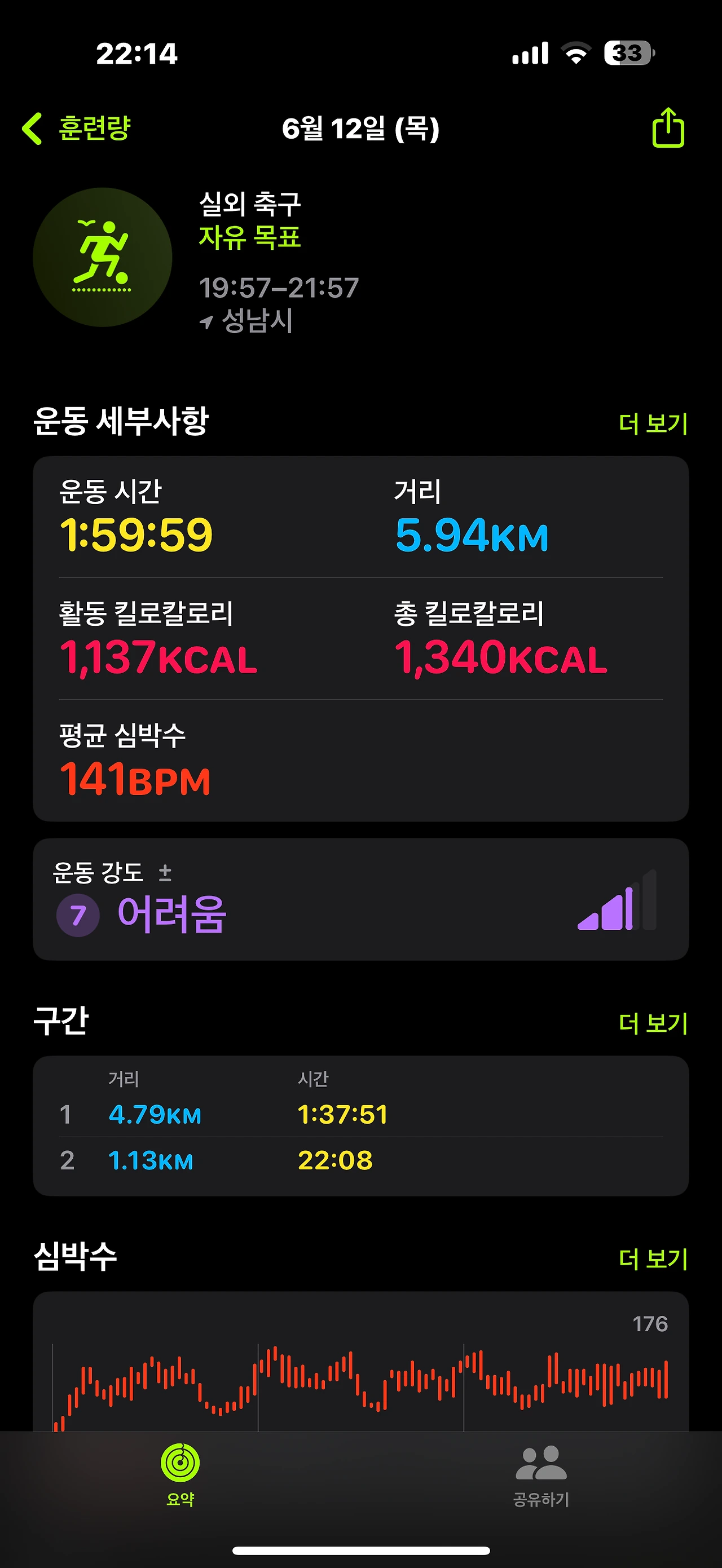
Task: Go back to 훈련량 screen
Action: pos(77,129)
